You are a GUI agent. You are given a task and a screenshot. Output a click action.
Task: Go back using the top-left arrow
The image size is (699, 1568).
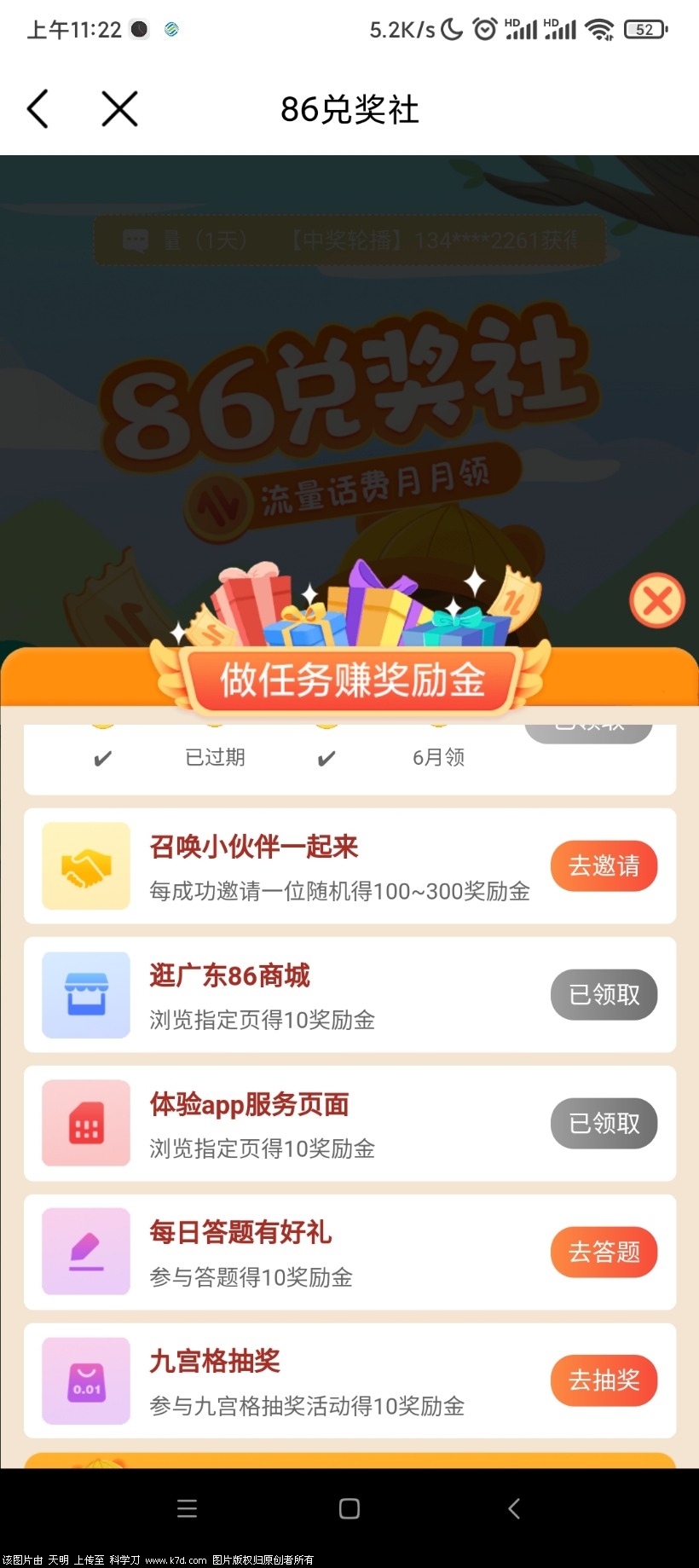point(38,109)
